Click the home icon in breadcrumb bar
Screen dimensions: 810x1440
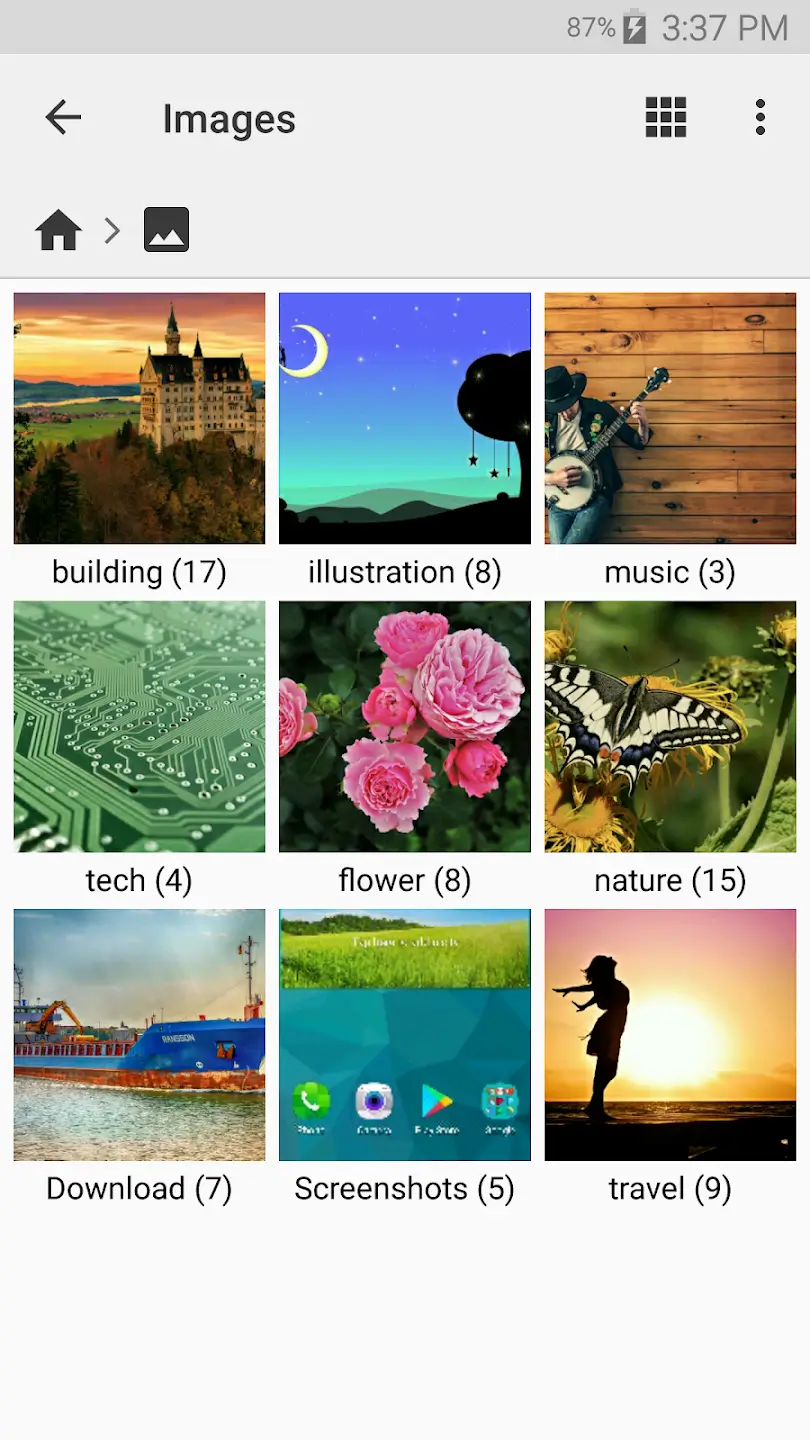pyautogui.click(x=57, y=229)
